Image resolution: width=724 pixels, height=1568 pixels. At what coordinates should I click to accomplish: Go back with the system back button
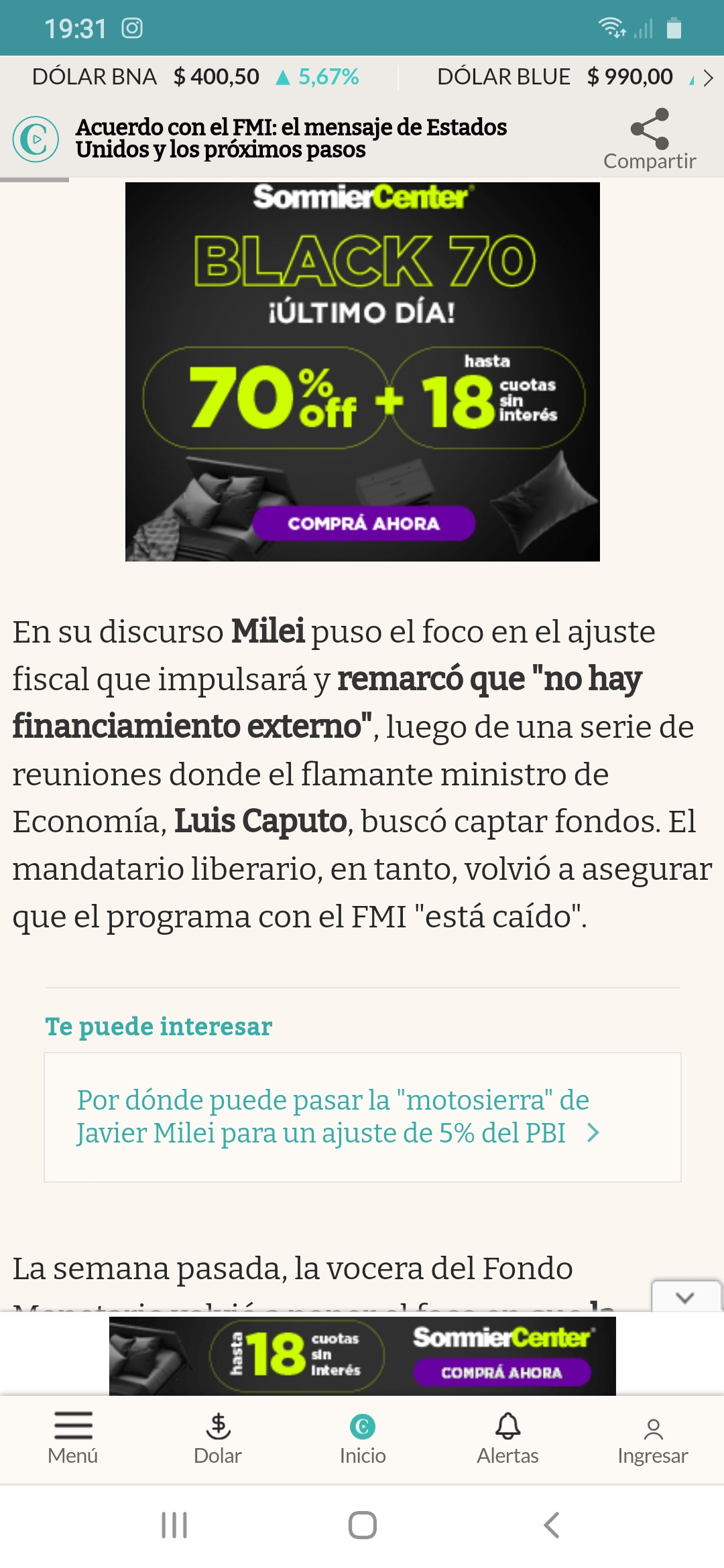pos(551,1524)
